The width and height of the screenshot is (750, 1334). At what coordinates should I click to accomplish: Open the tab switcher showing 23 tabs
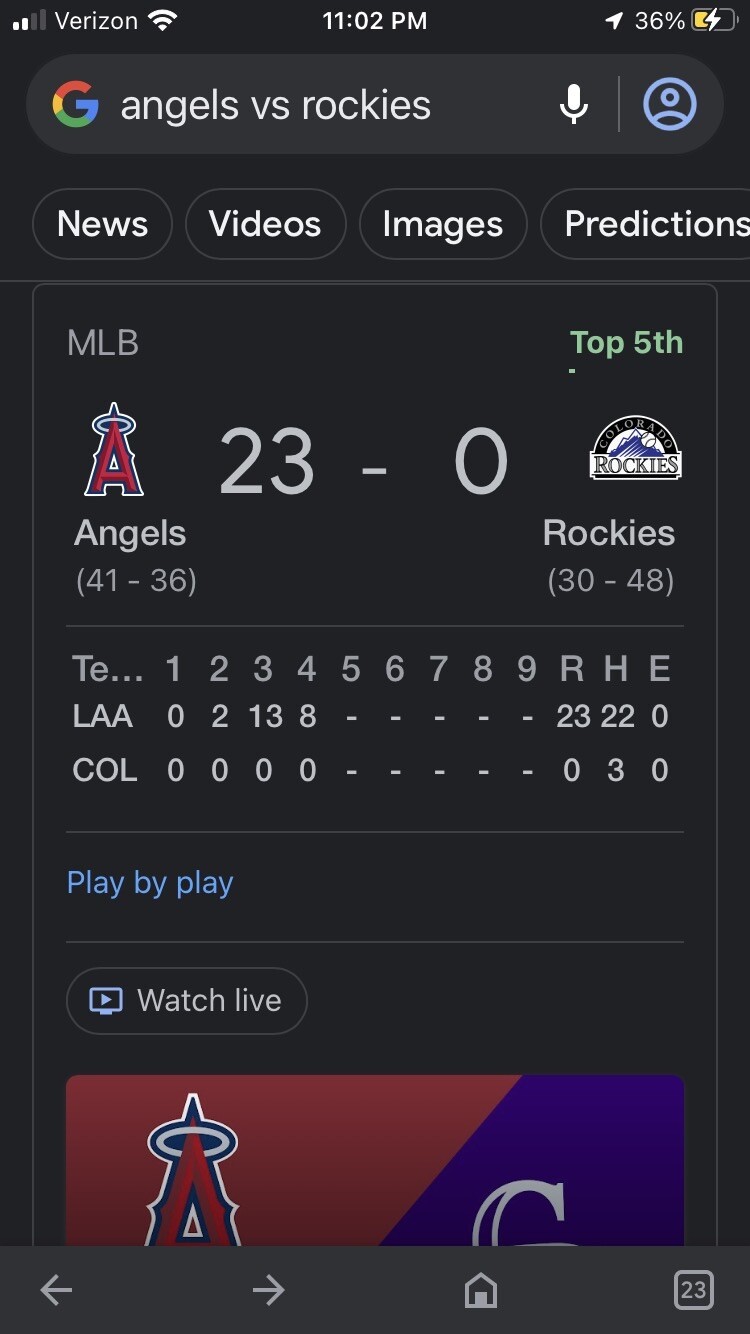693,1290
